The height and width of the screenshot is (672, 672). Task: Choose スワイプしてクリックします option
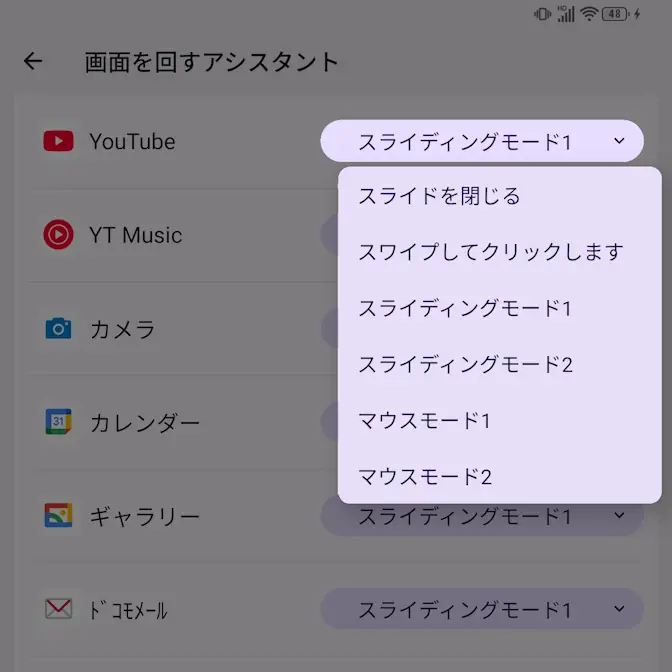[490, 252]
